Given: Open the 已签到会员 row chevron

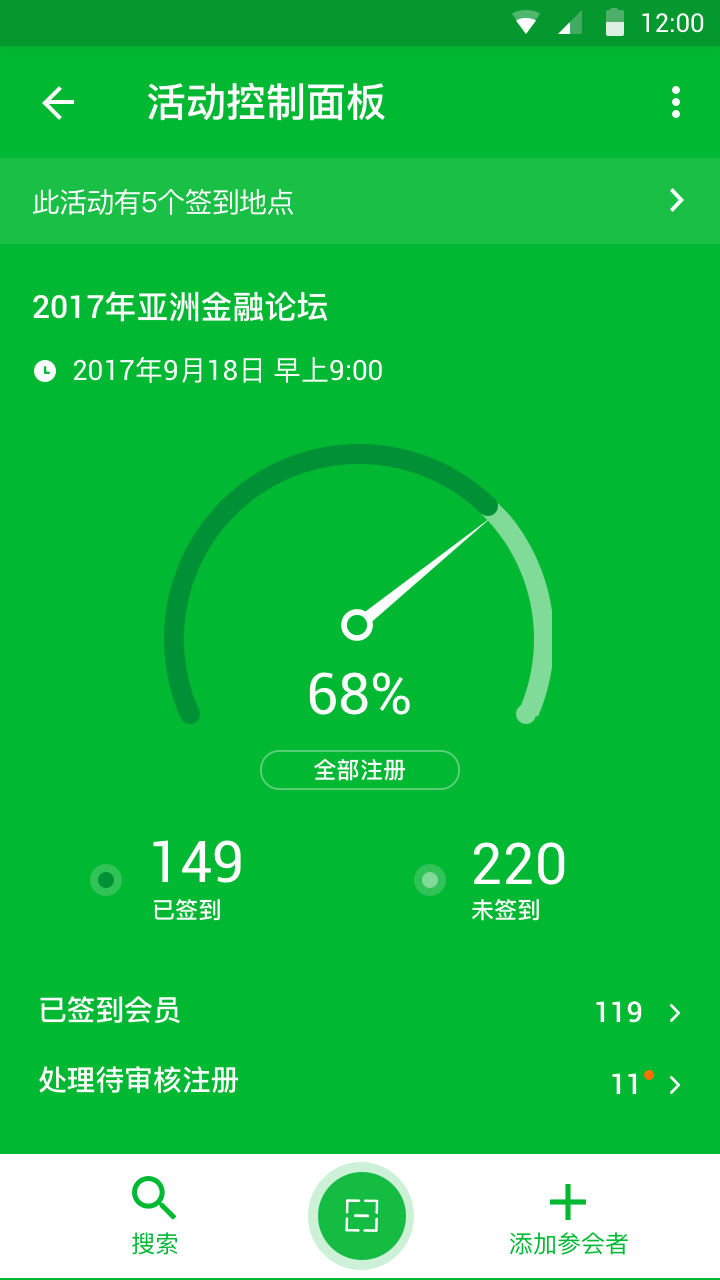Looking at the screenshot, I should click(x=674, y=1012).
